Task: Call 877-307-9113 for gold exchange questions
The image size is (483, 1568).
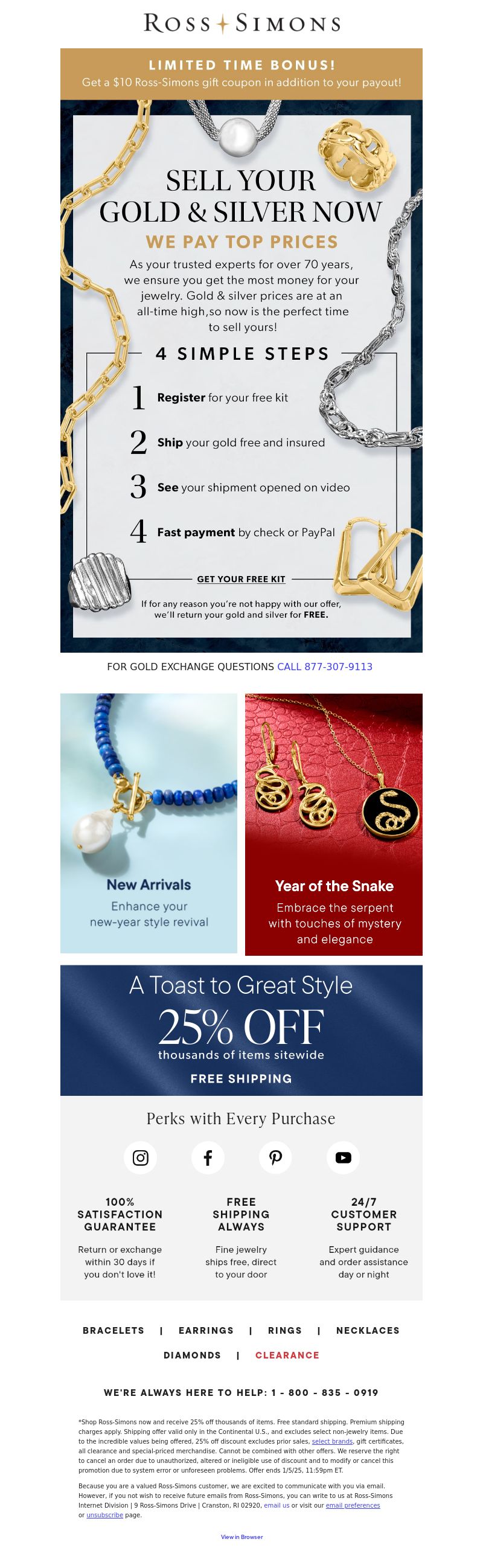Action: pyautogui.click(x=324, y=667)
